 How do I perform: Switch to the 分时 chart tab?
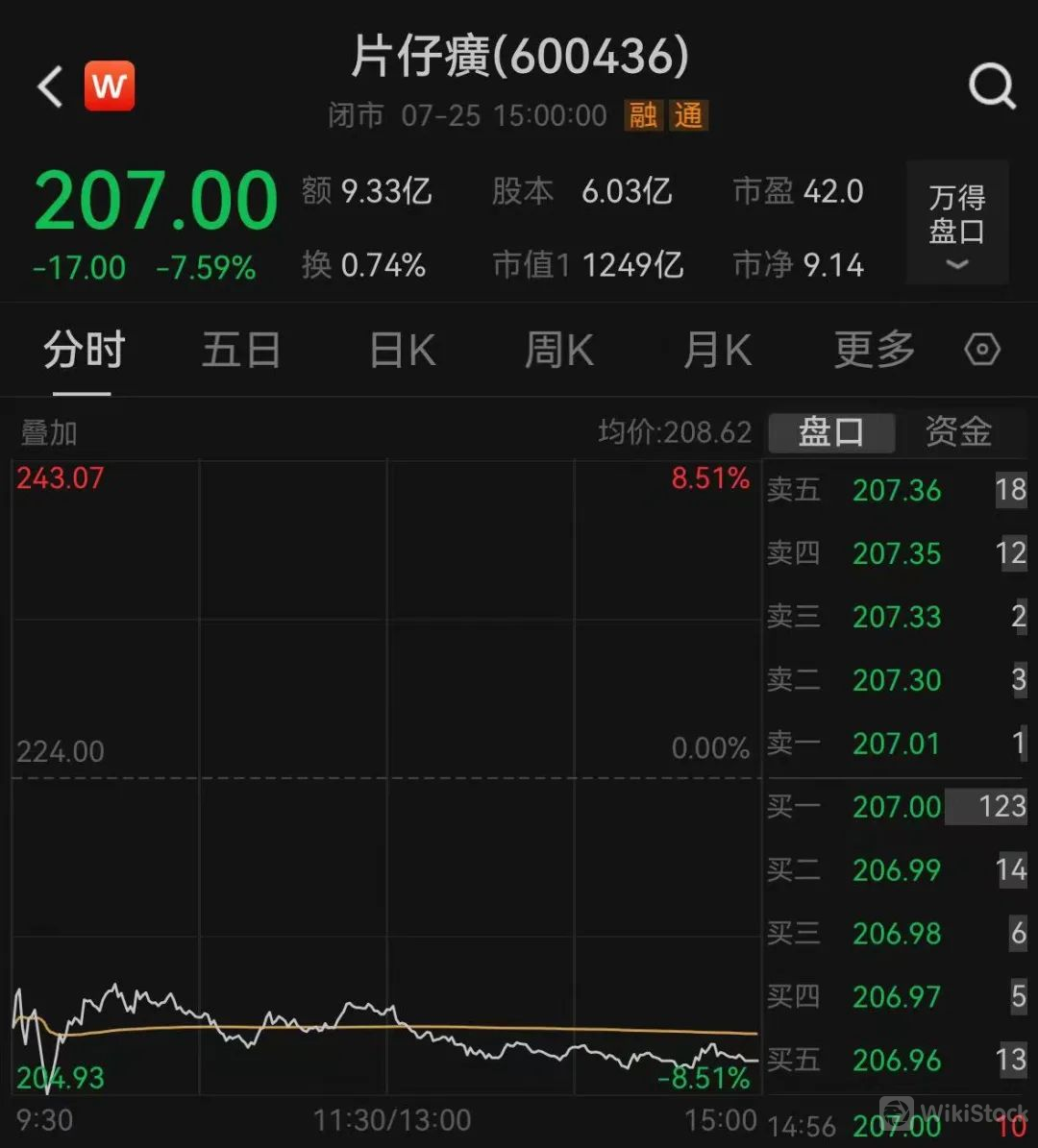[x=84, y=351]
